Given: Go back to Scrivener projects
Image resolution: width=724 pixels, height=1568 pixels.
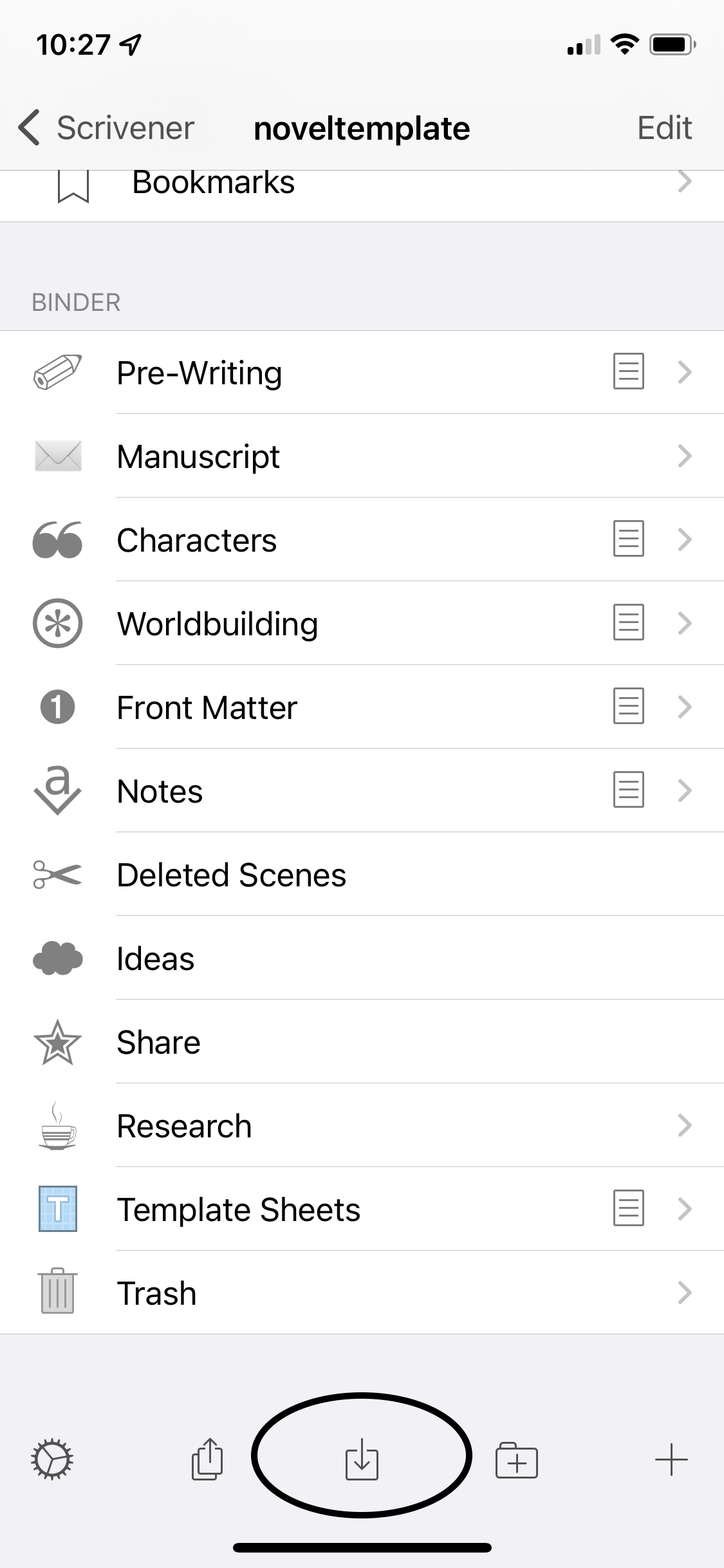Looking at the screenshot, I should 106,128.
